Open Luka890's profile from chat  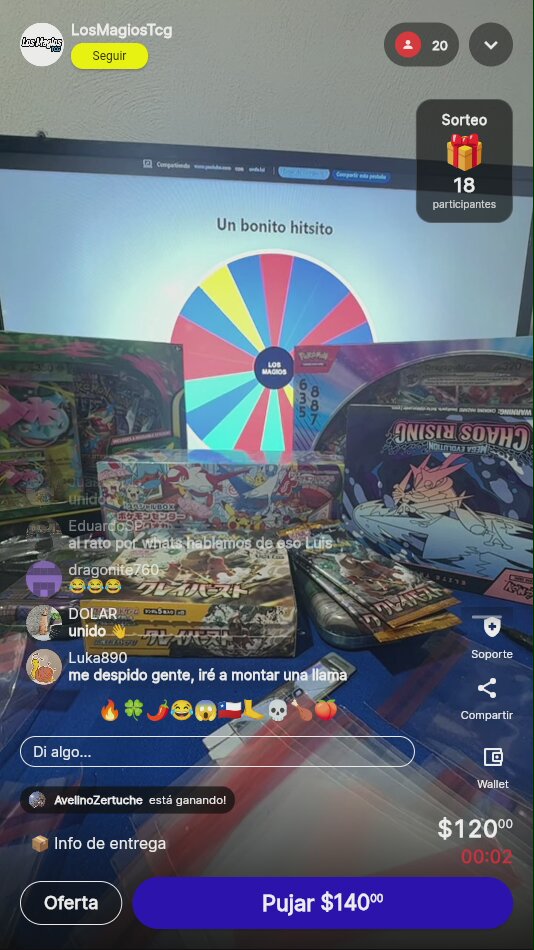point(44,666)
